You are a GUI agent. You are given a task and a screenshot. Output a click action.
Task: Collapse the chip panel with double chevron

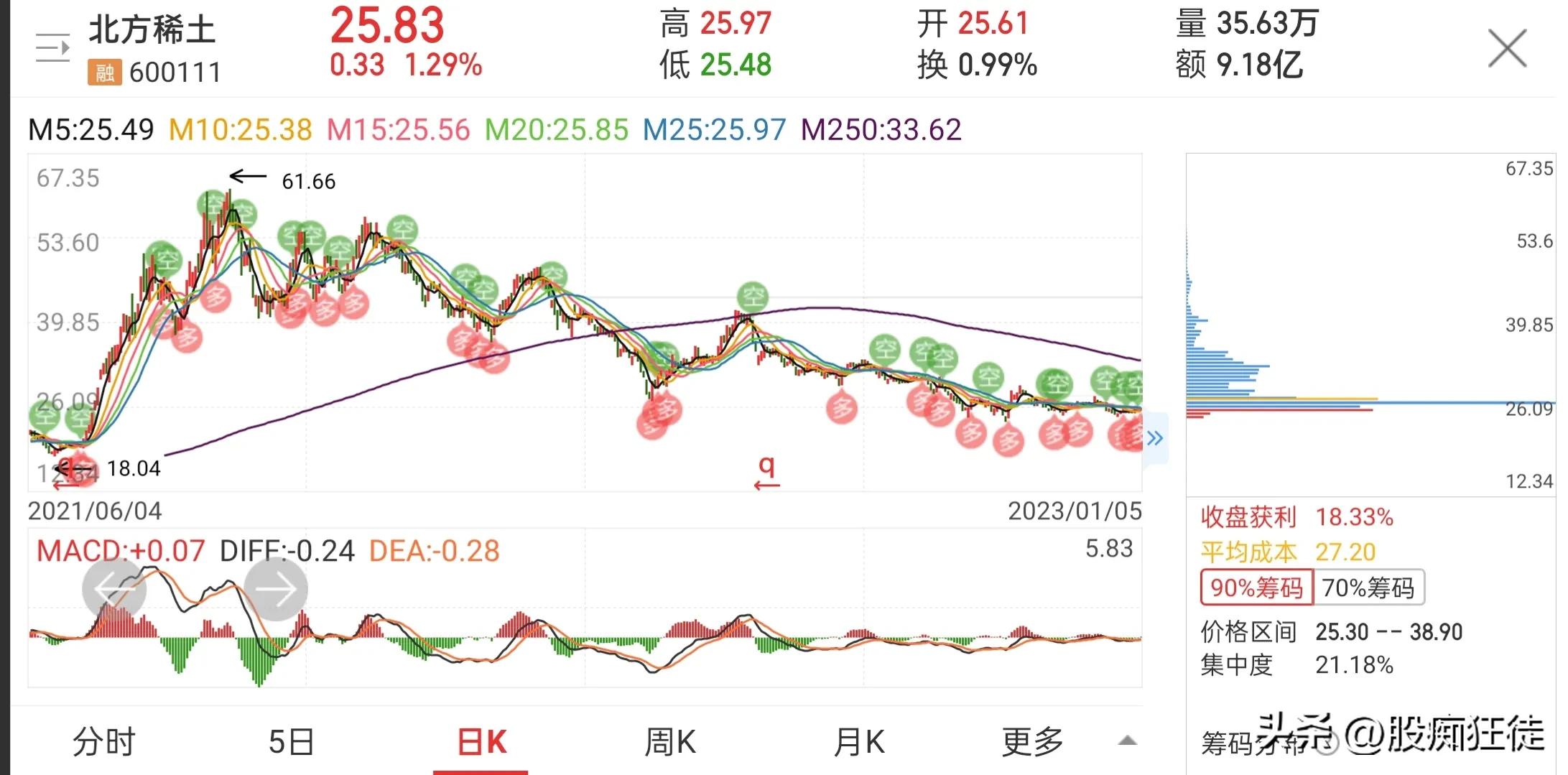(1154, 438)
